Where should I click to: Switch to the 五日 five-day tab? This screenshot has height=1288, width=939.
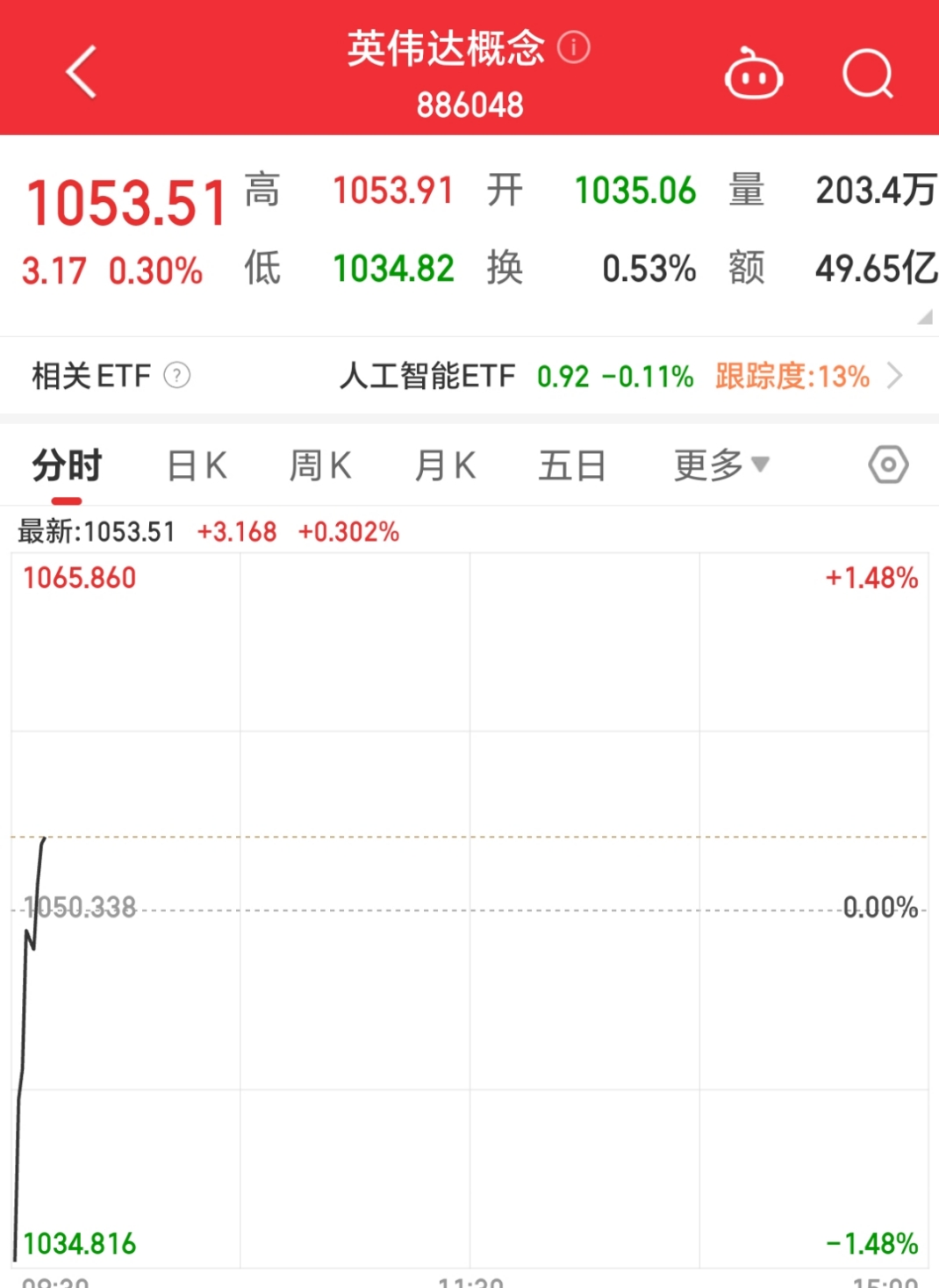(572, 464)
